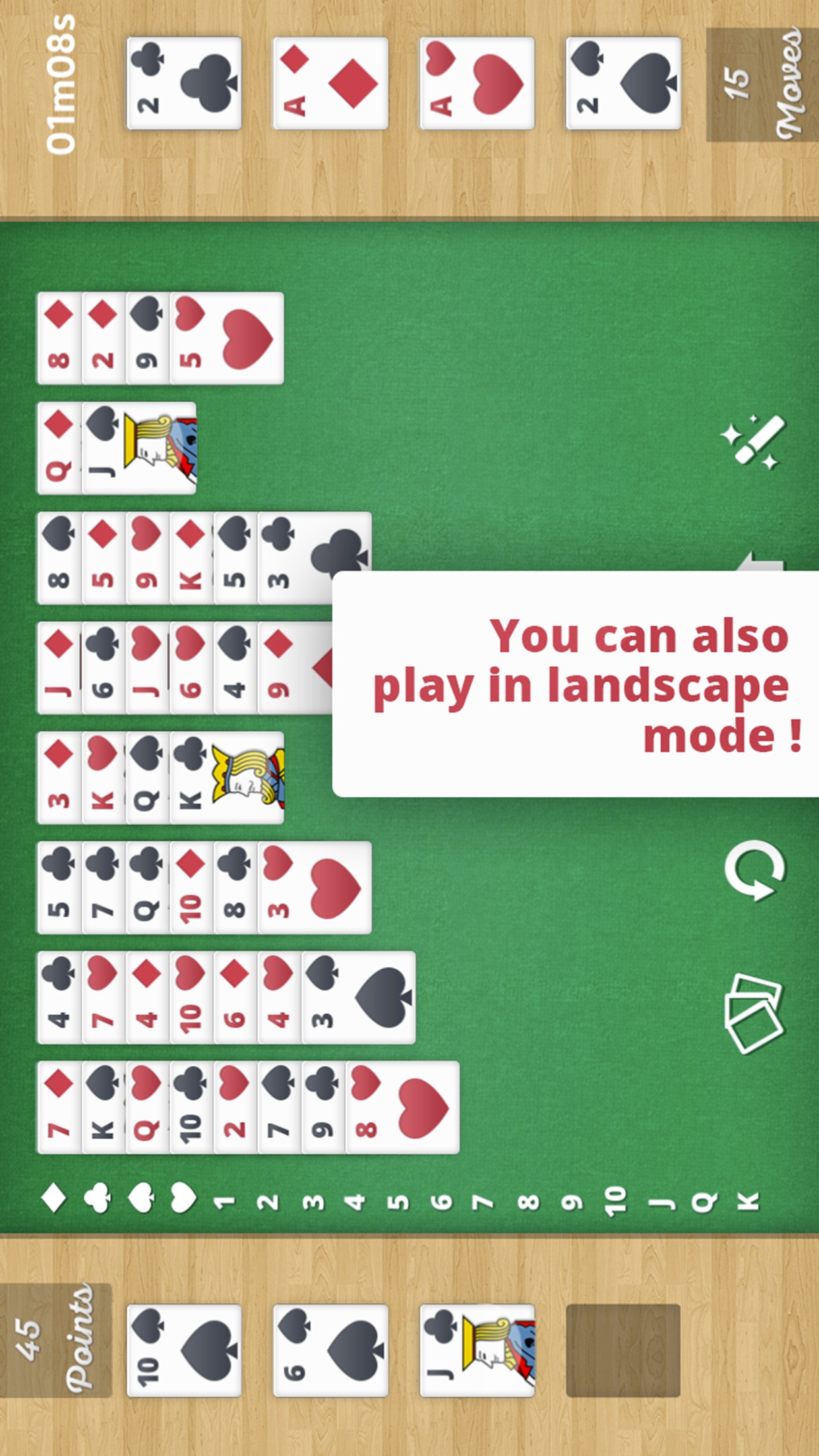Select the 5 of hearts card
Viewport: 819px width, 1456px height.
click(x=227, y=338)
